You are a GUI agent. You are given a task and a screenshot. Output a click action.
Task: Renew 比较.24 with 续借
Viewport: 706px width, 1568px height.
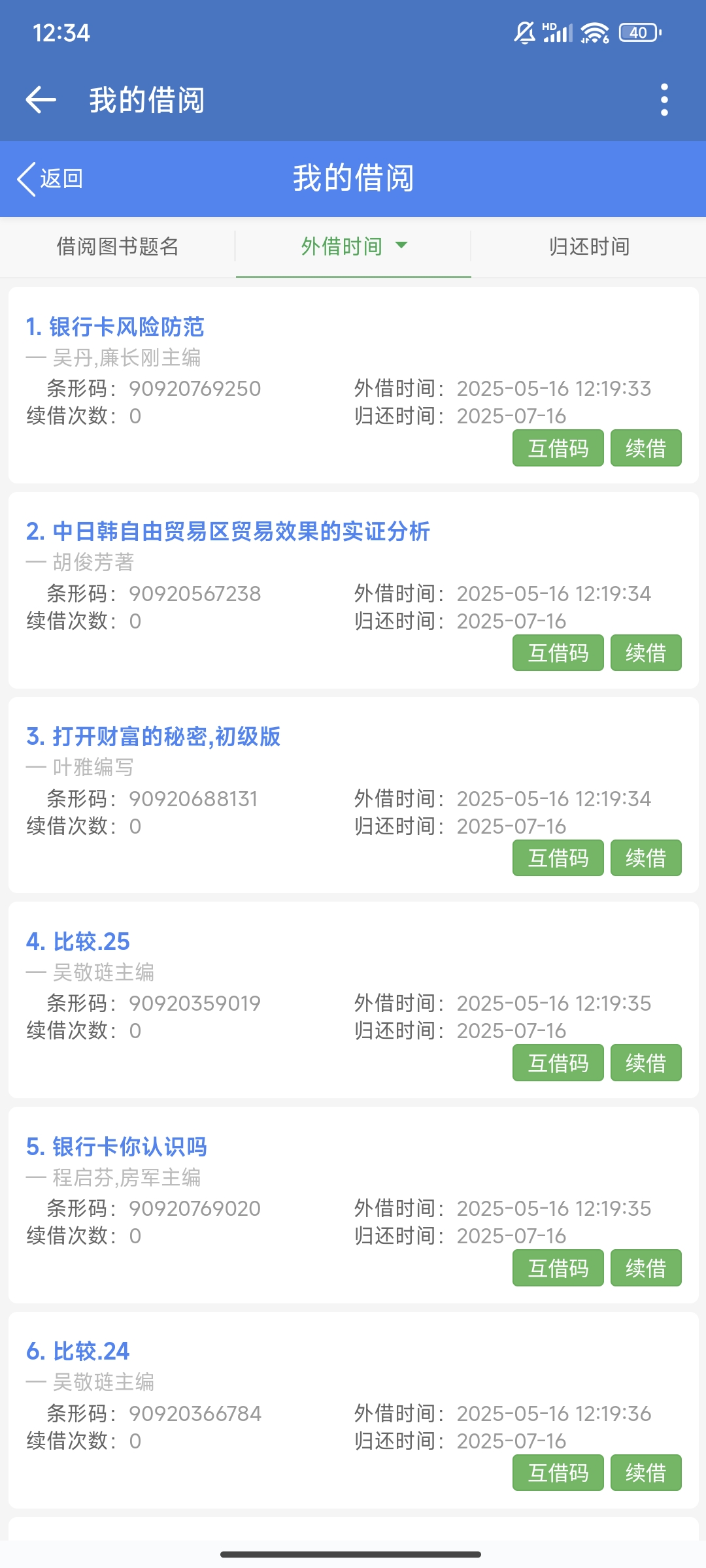645,1473
